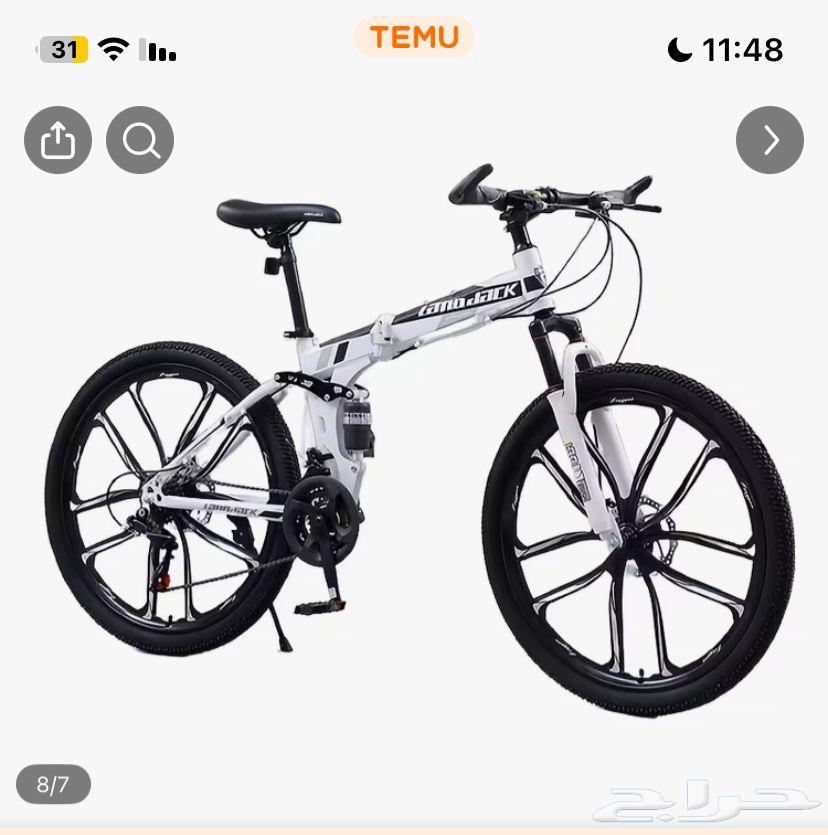The width and height of the screenshot is (828, 835).
Task: Share this bicycle product image
Action: point(58,140)
